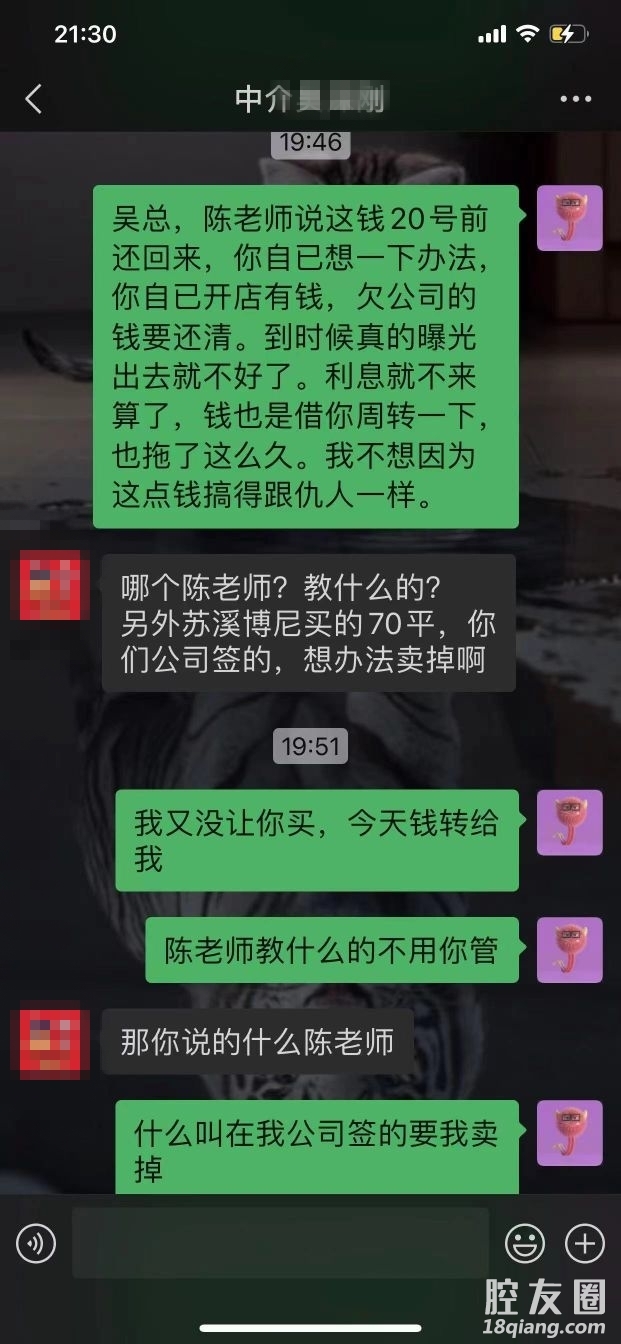Viewport: 621px width, 1344px height.
Task: Open the plus attachments menu
Action: point(585,1244)
